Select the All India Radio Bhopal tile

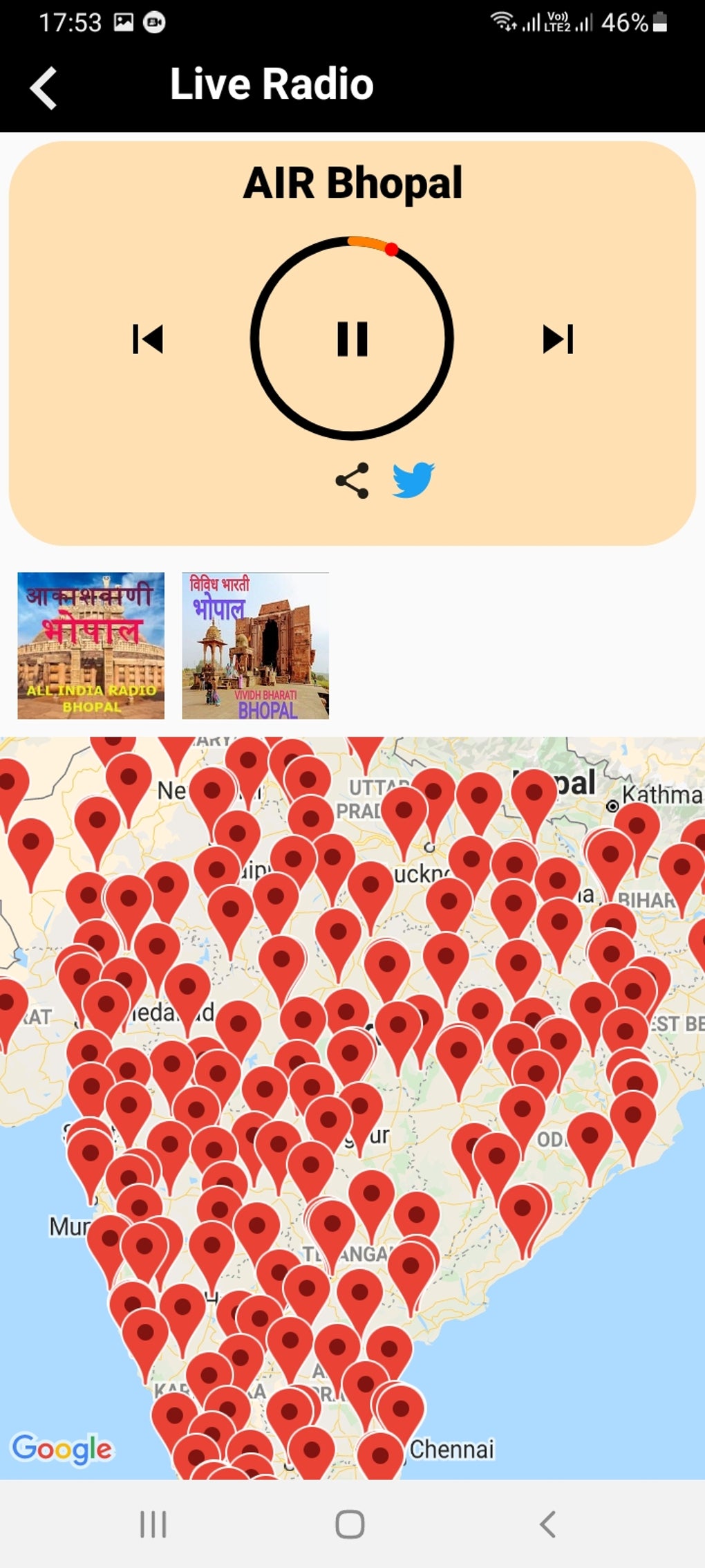91,645
